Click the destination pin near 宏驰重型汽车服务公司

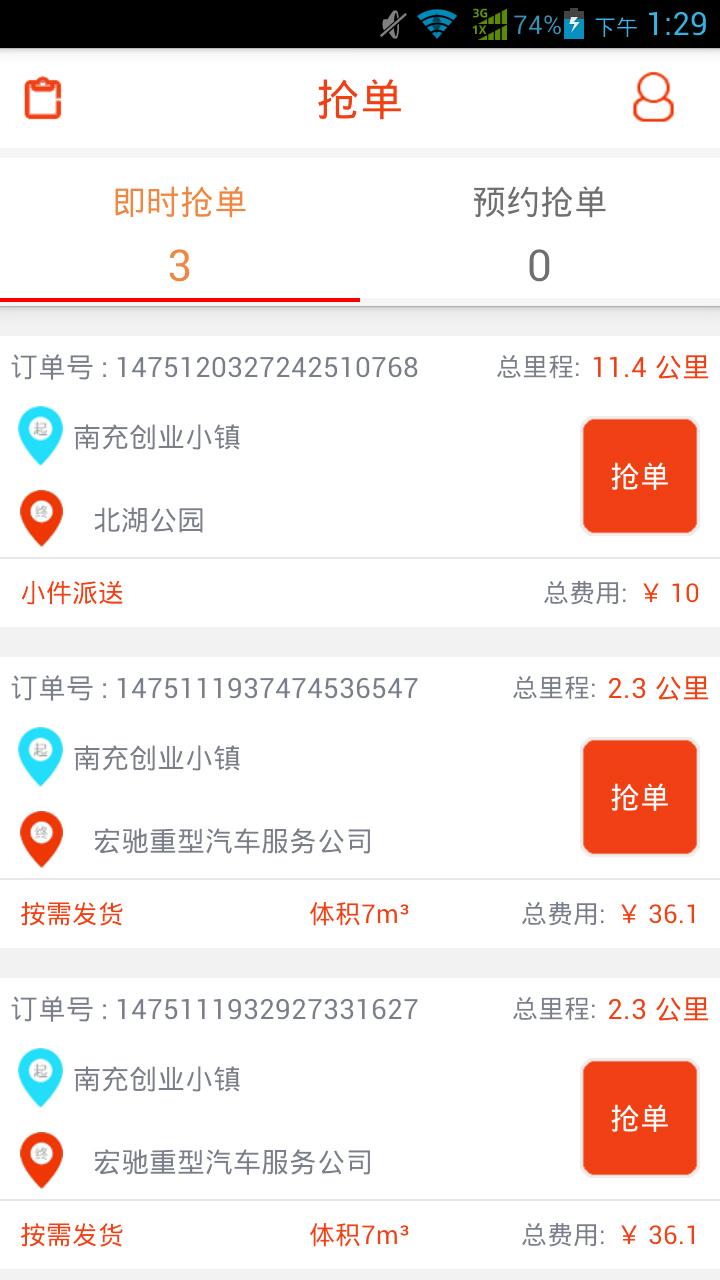point(41,838)
